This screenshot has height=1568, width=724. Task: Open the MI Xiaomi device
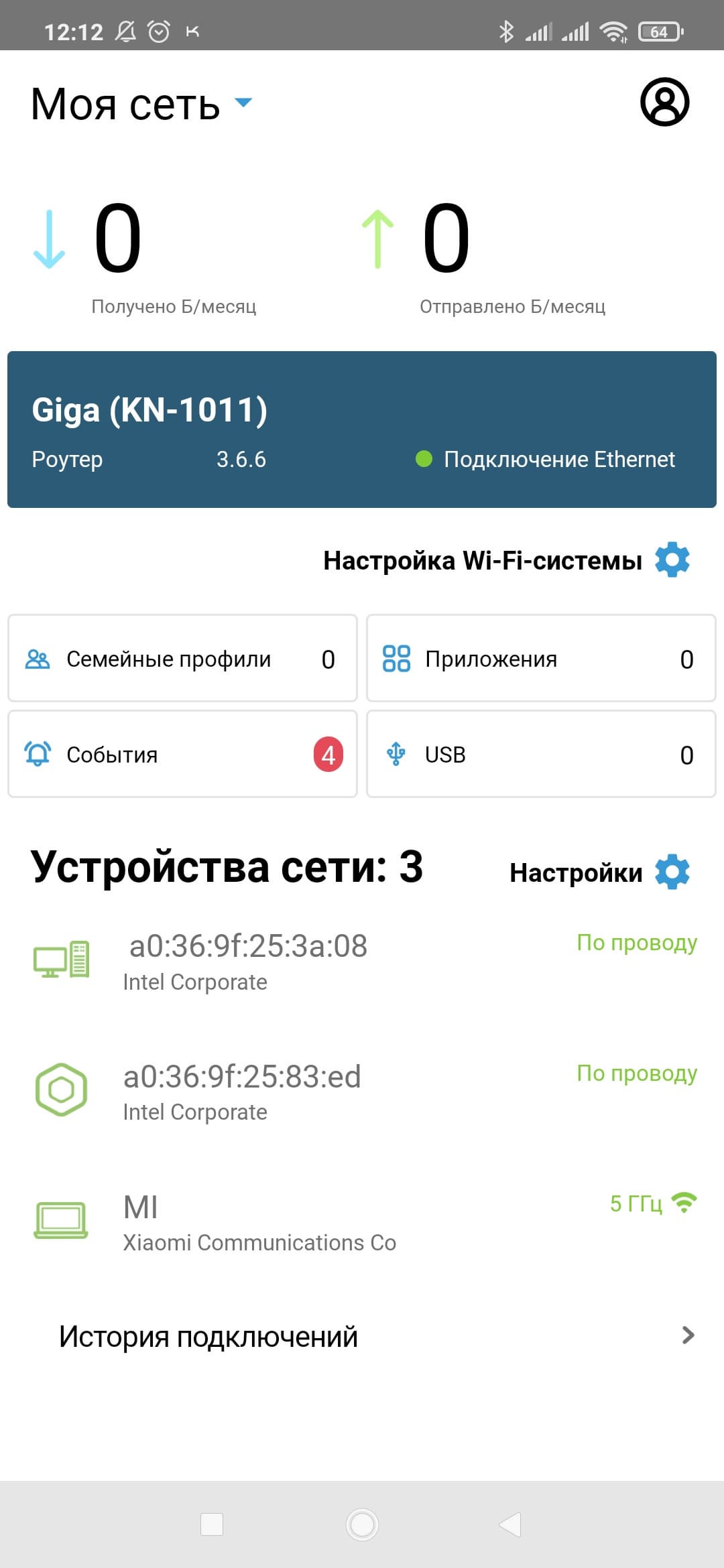pyautogui.click(x=259, y=1222)
